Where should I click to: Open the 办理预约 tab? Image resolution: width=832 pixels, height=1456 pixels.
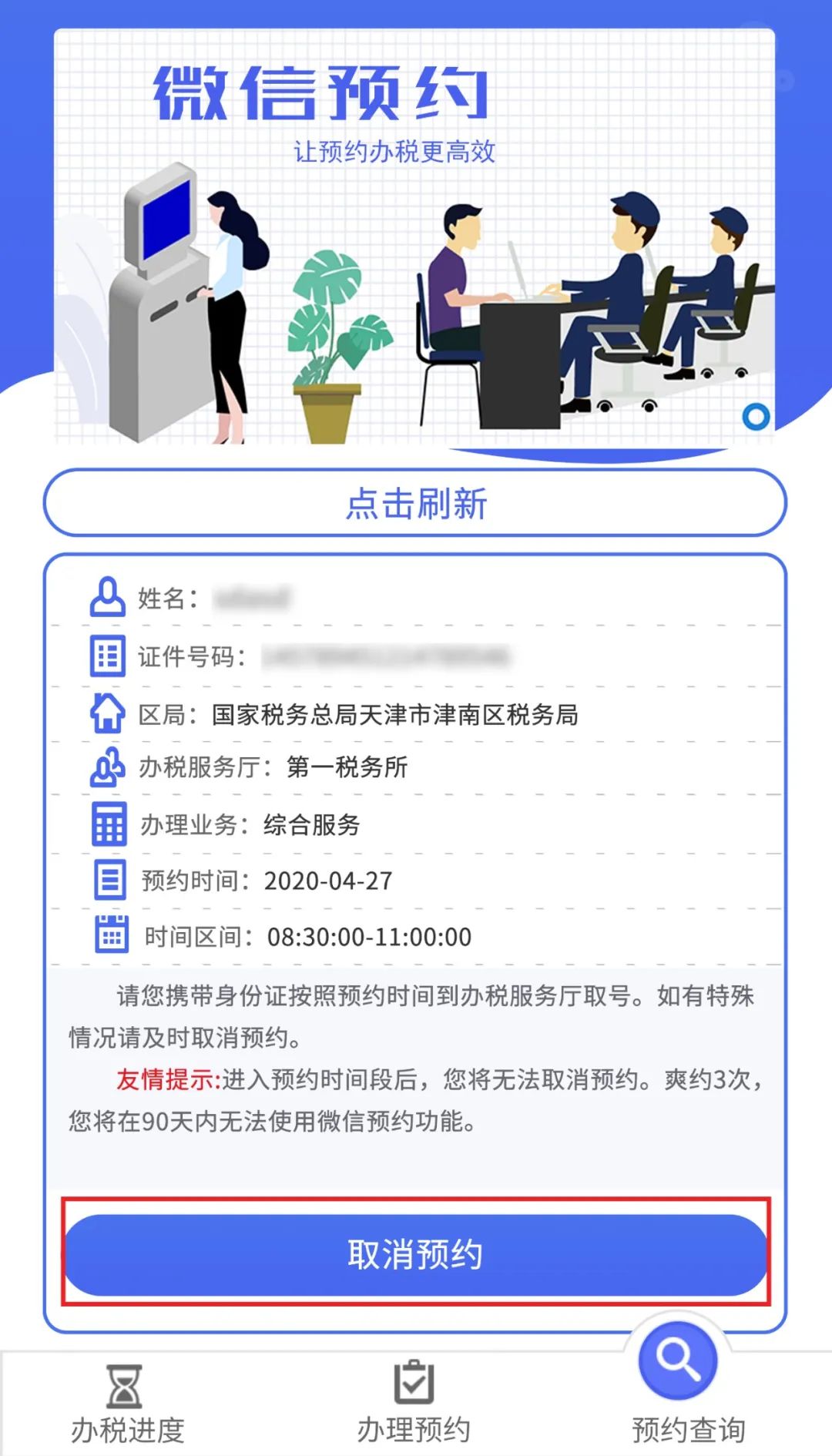(x=414, y=1403)
